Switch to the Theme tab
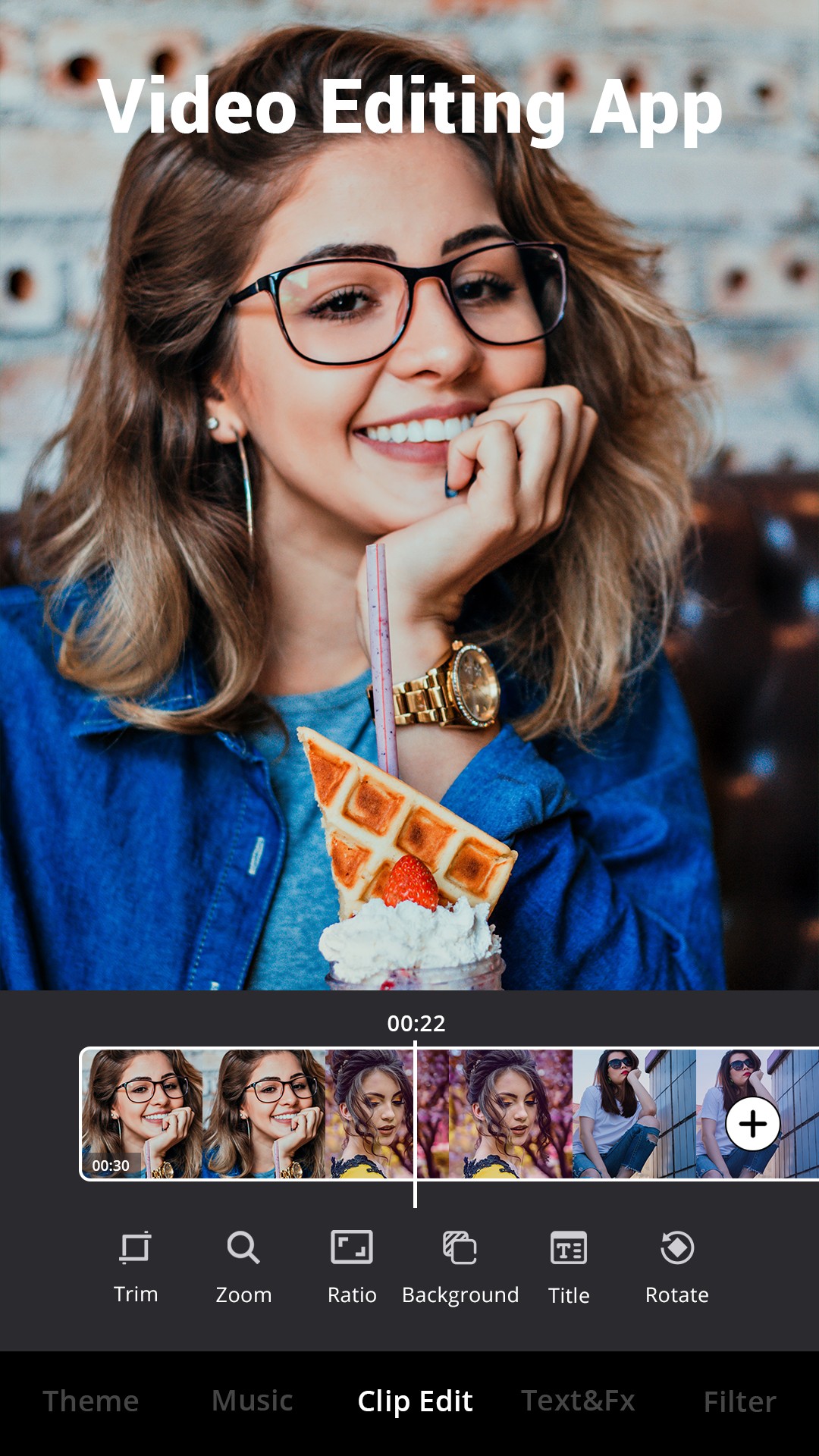 tap(91, 1401)
